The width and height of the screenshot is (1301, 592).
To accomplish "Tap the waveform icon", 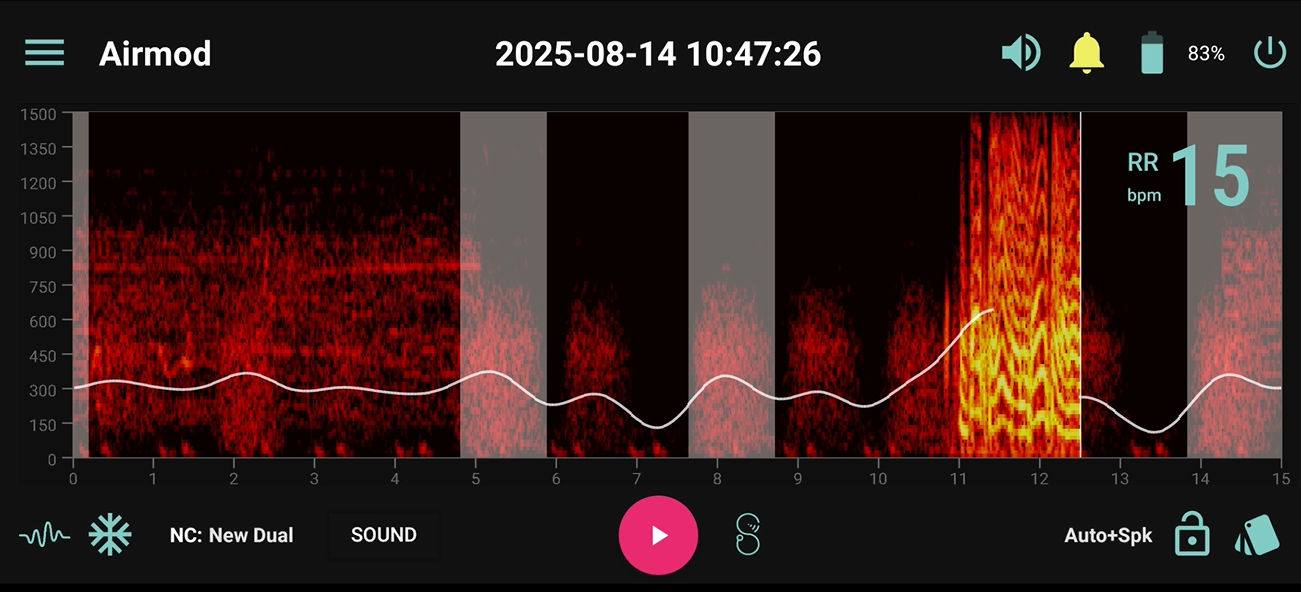I will [44, 536].
